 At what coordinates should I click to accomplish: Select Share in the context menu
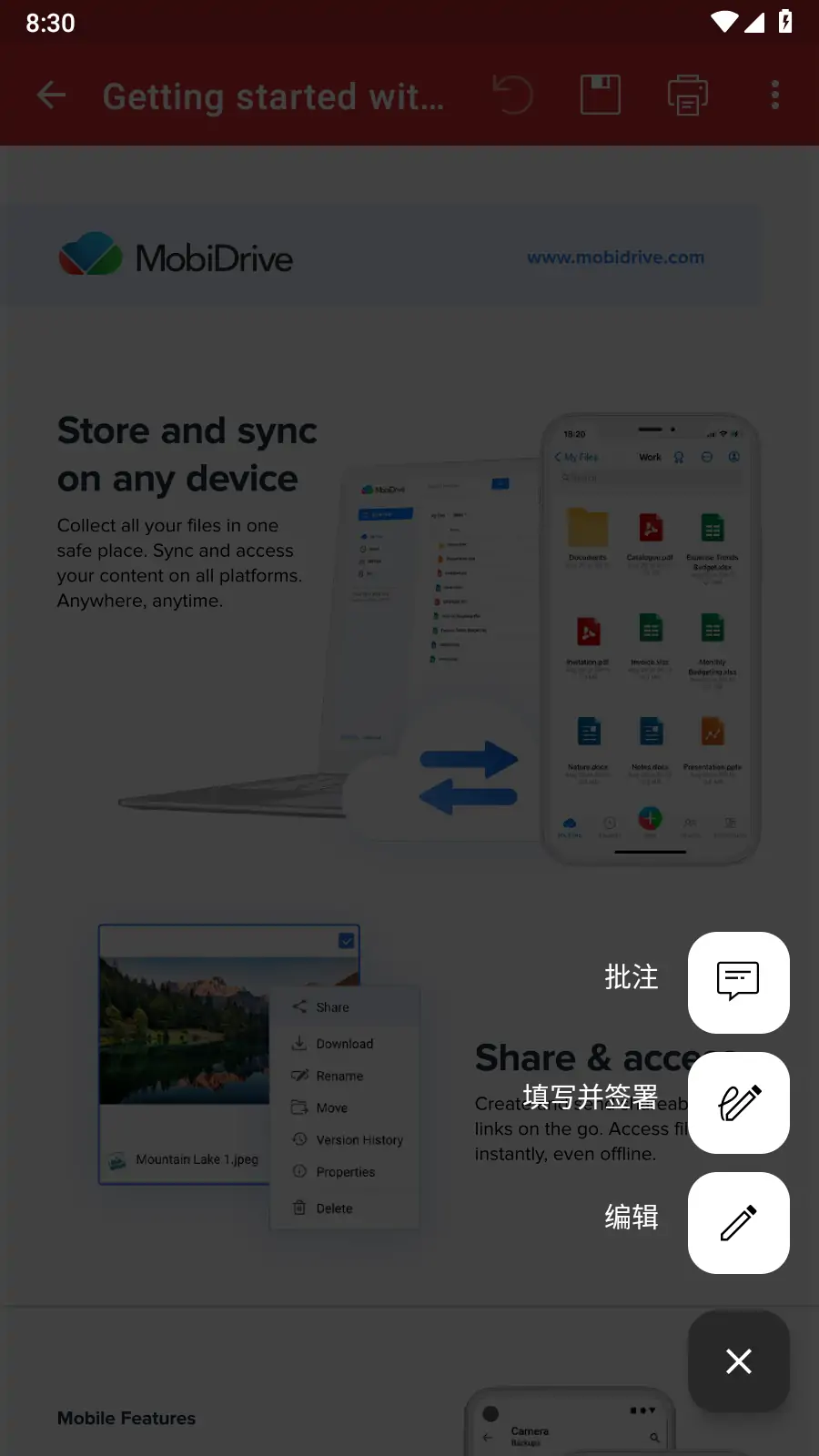[332, 1006]
